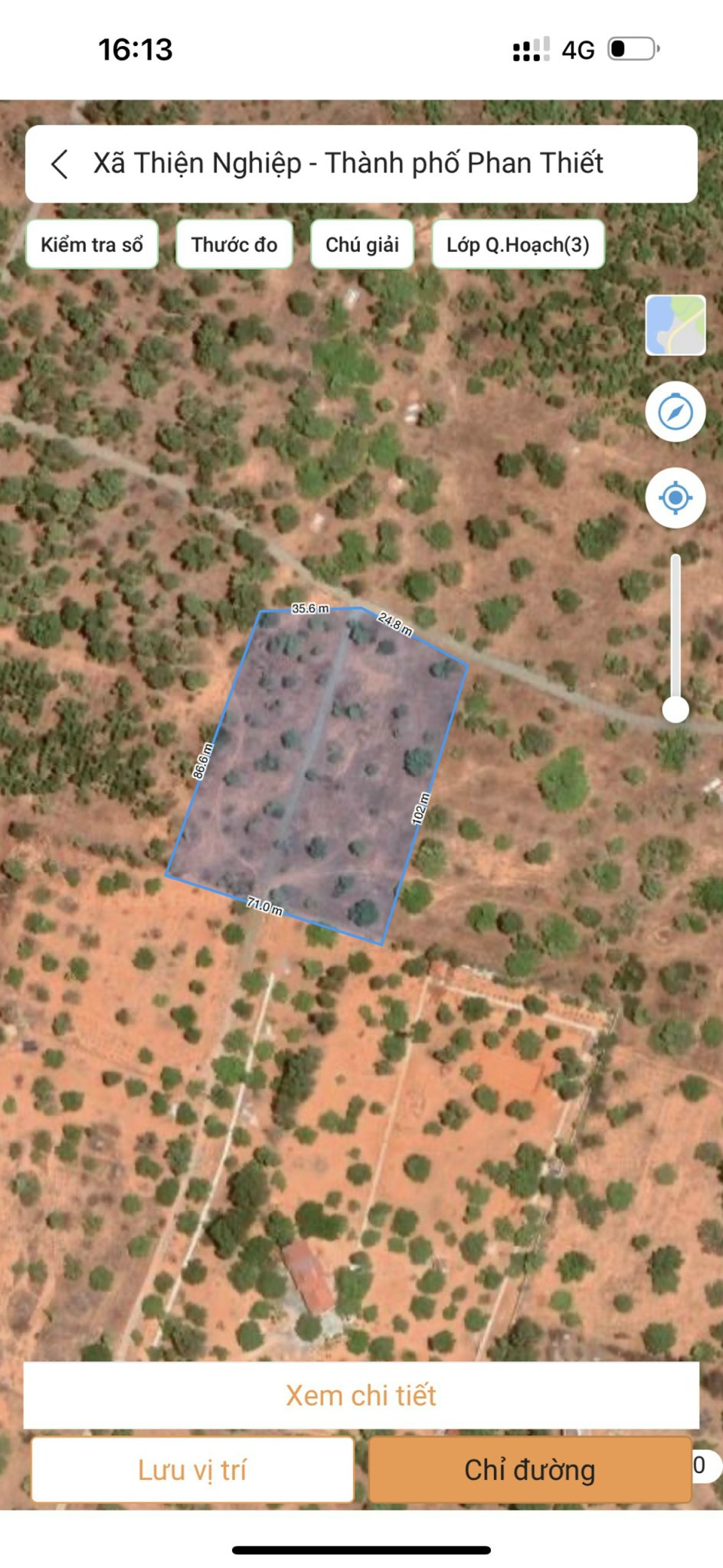Tap the compass icon
The image size is (723, 1568).
click(676, 412)
